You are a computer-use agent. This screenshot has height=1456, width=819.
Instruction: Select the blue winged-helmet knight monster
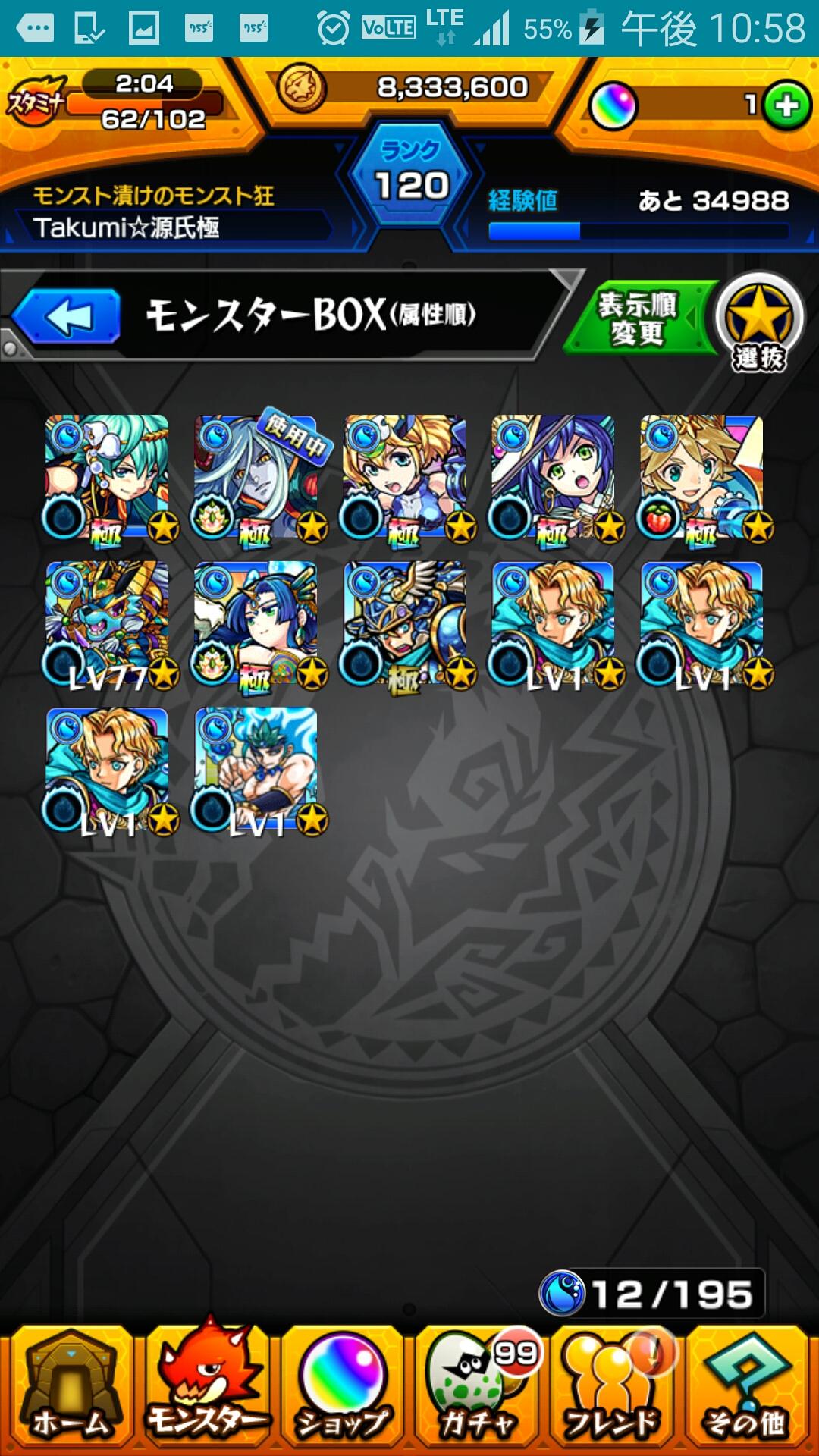tap(405, 624)
